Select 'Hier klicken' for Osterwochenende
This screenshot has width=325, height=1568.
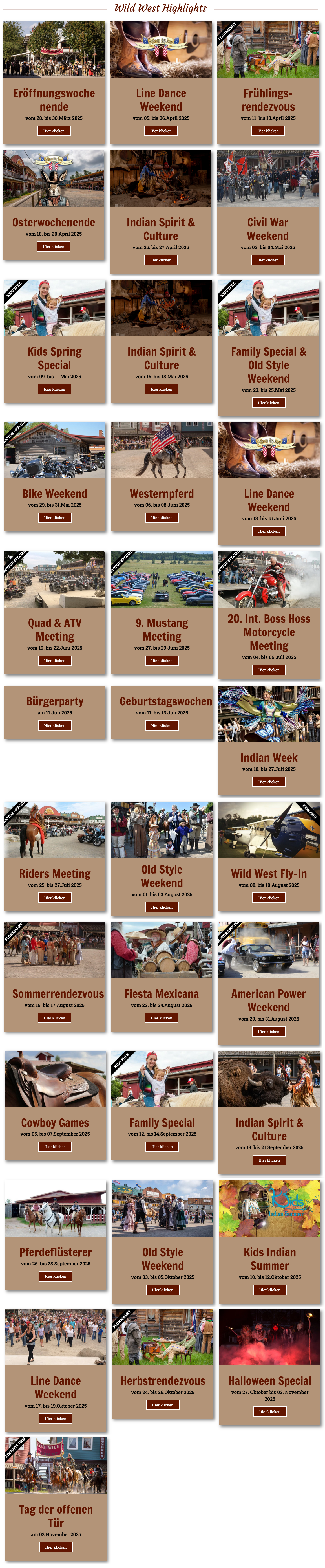coord(54,247)
